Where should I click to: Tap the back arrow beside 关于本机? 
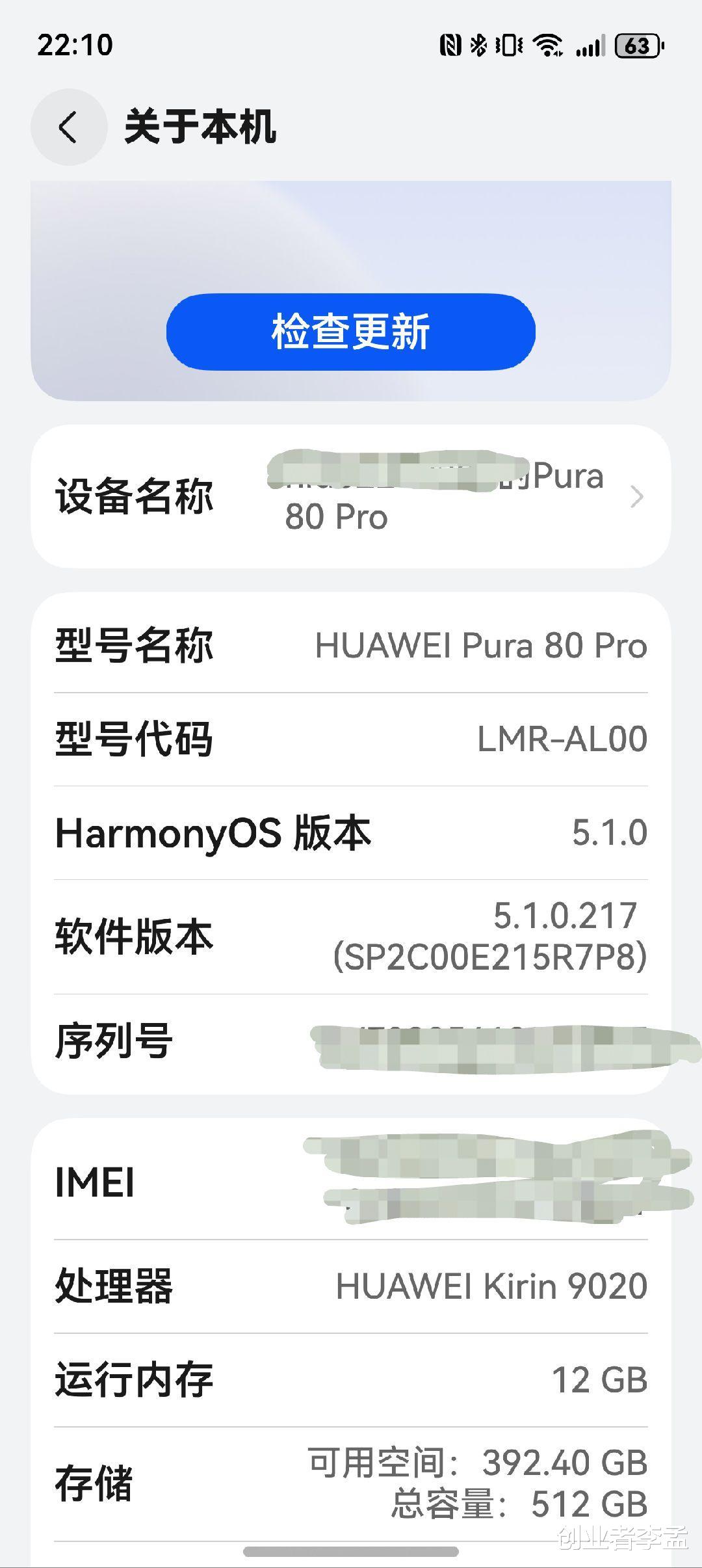pos(68,128)
